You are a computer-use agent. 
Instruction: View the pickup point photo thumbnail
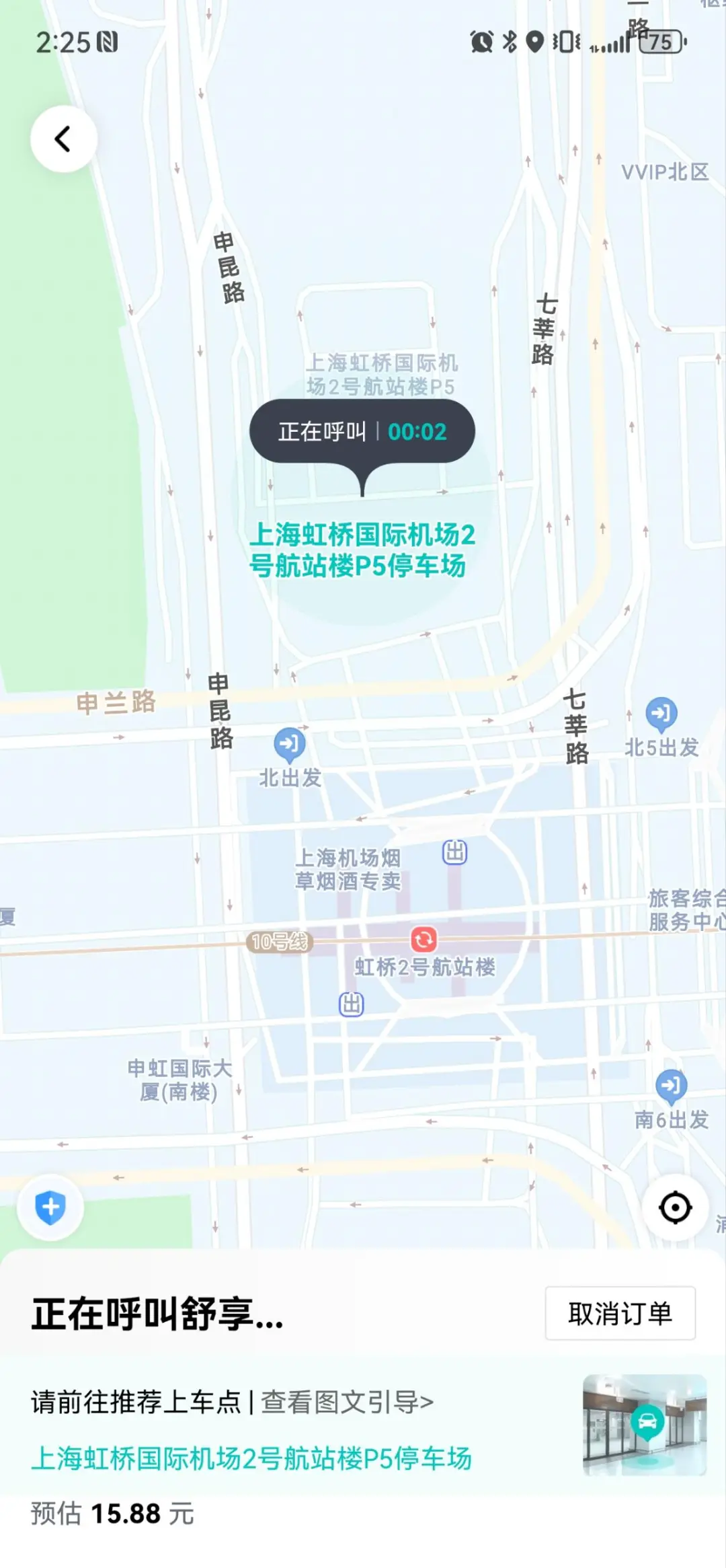[644, 1425]
